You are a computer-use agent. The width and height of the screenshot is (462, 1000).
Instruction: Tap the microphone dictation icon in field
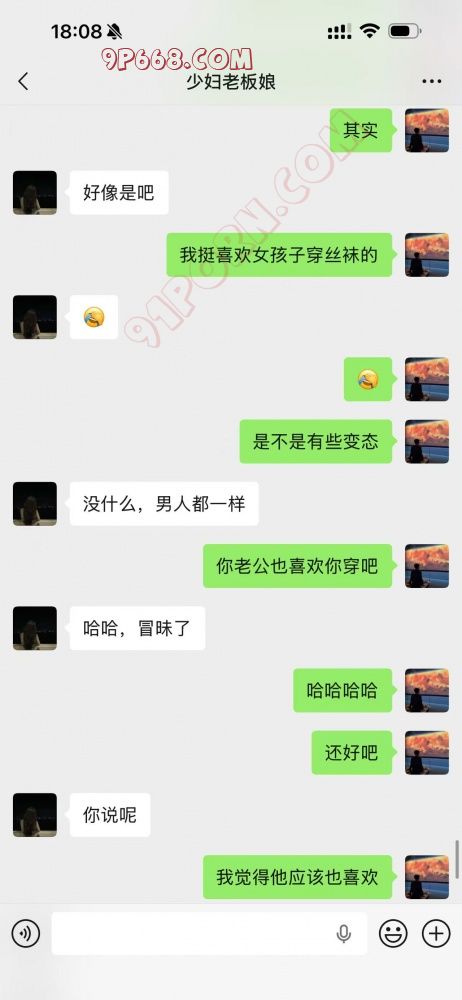(x=343, y=934)
